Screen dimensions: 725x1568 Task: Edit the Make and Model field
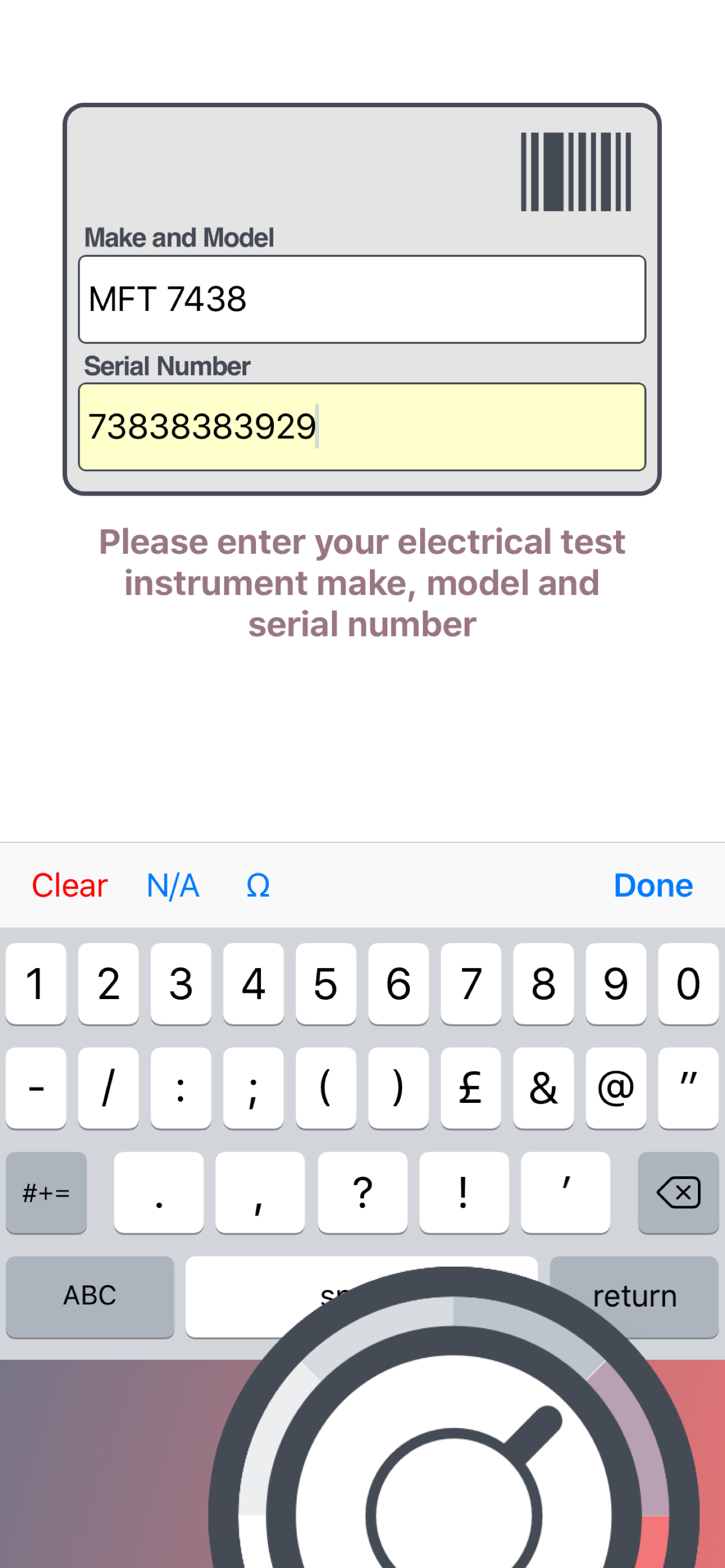coord(361,299)
